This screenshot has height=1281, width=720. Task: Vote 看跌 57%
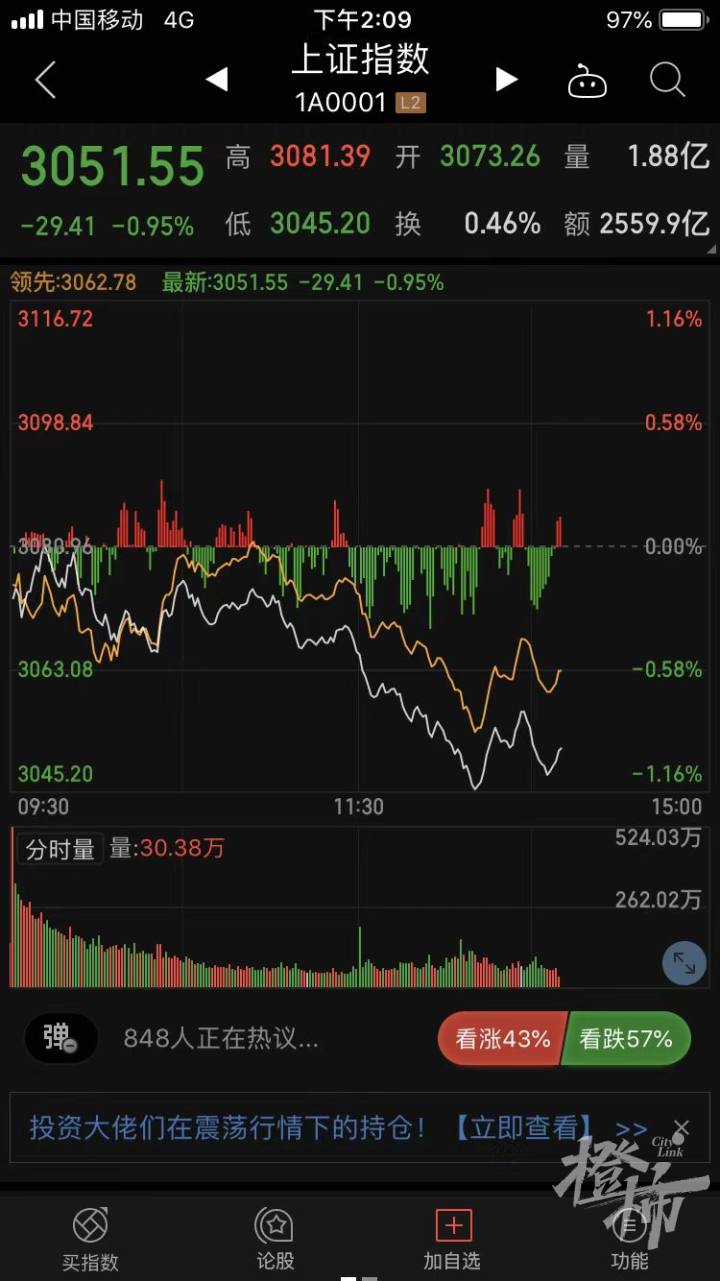pos(626,1039)
